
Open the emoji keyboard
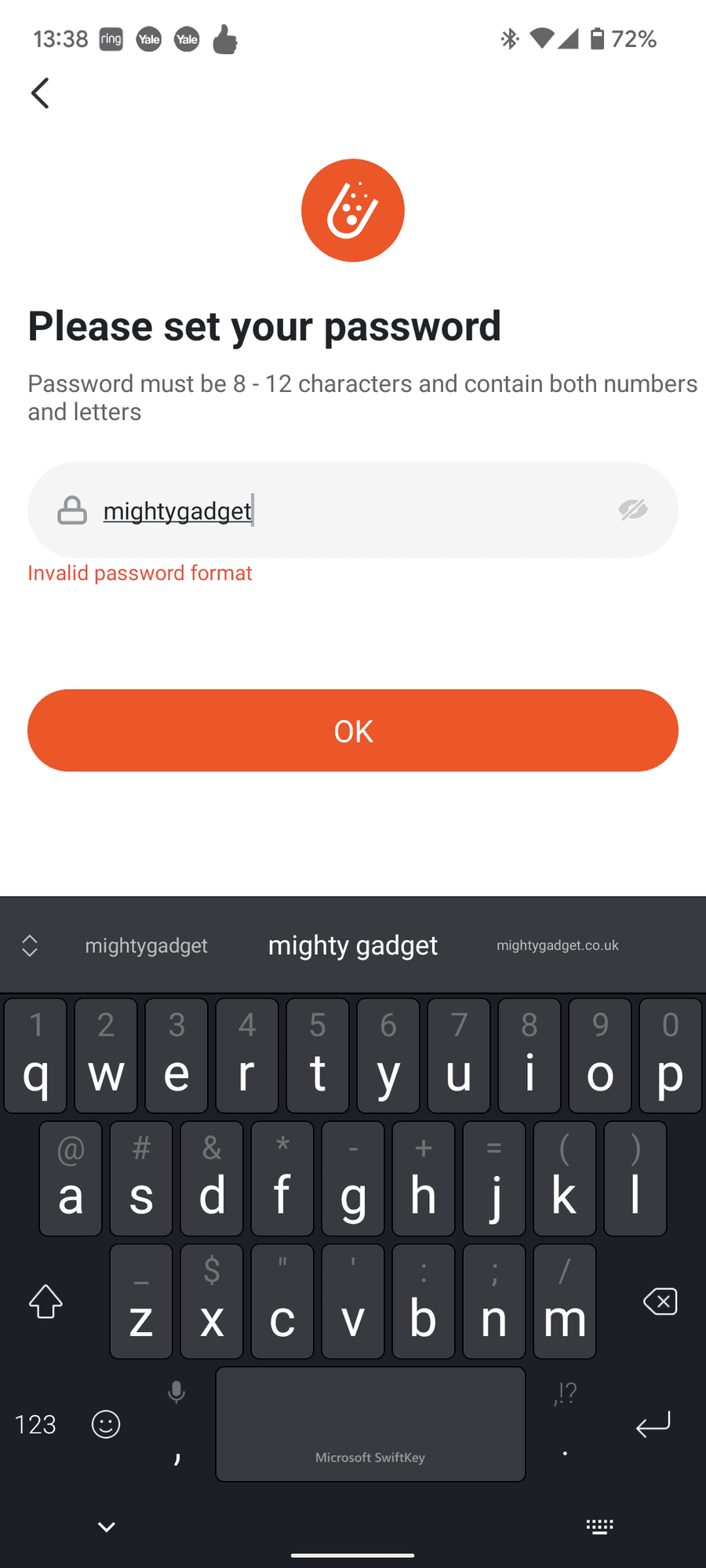pyautogui.click(x=106, y=1424)
